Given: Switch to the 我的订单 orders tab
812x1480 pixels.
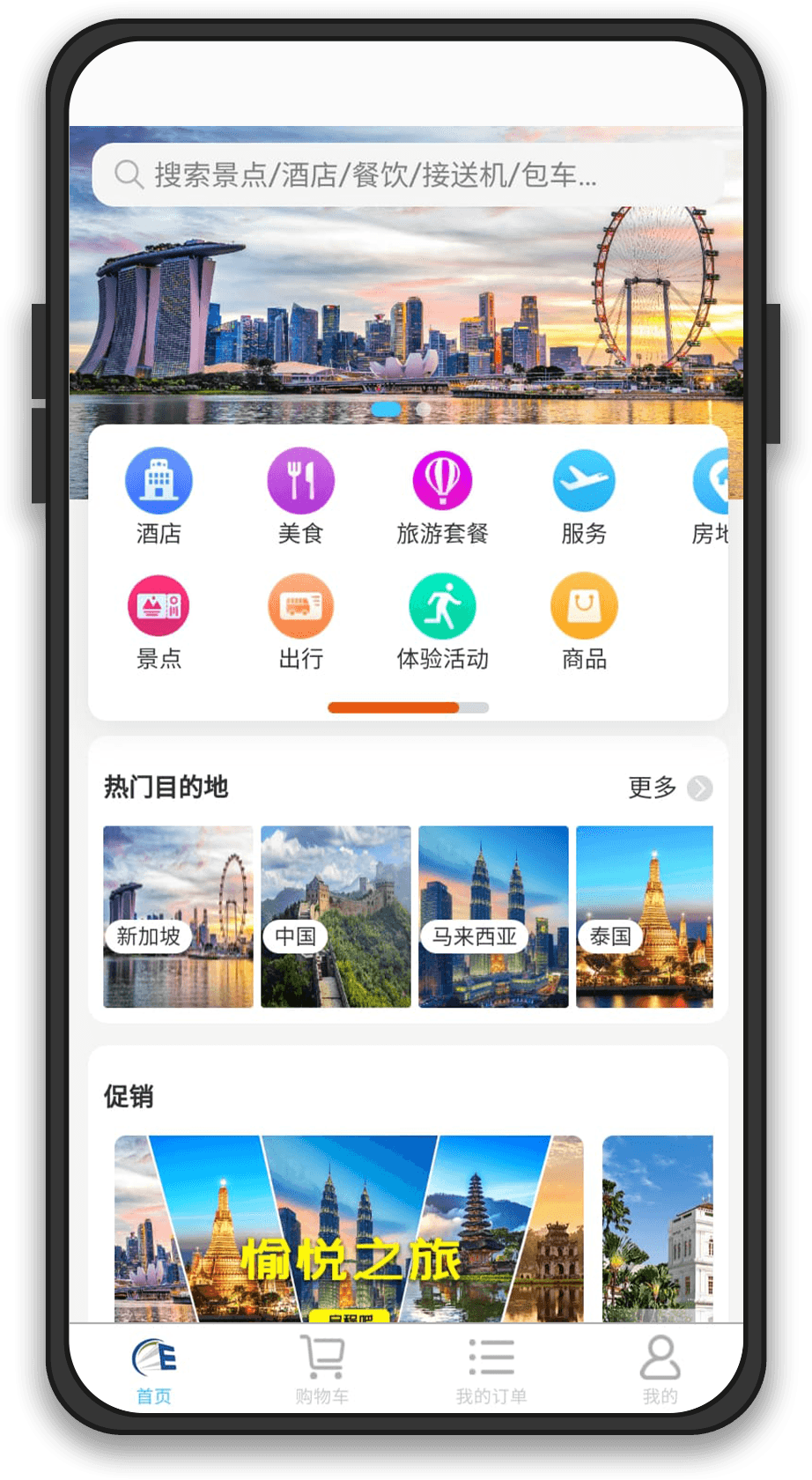Looking at the screenshot, I should click(x=491, y=1371).
